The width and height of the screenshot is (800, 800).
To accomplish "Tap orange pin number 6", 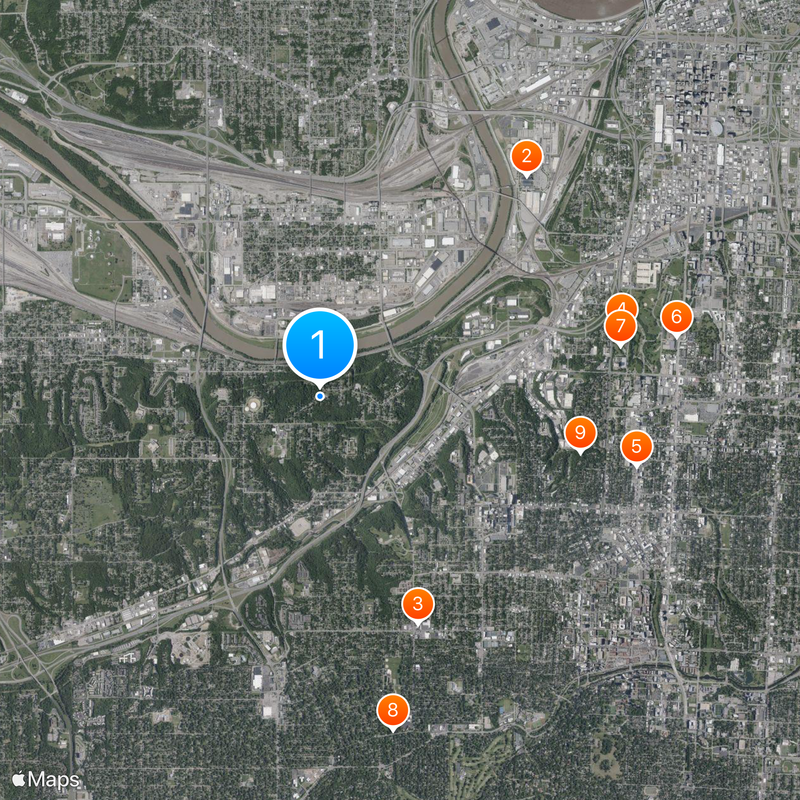I will pyautogui.click(x=676, y=317).
